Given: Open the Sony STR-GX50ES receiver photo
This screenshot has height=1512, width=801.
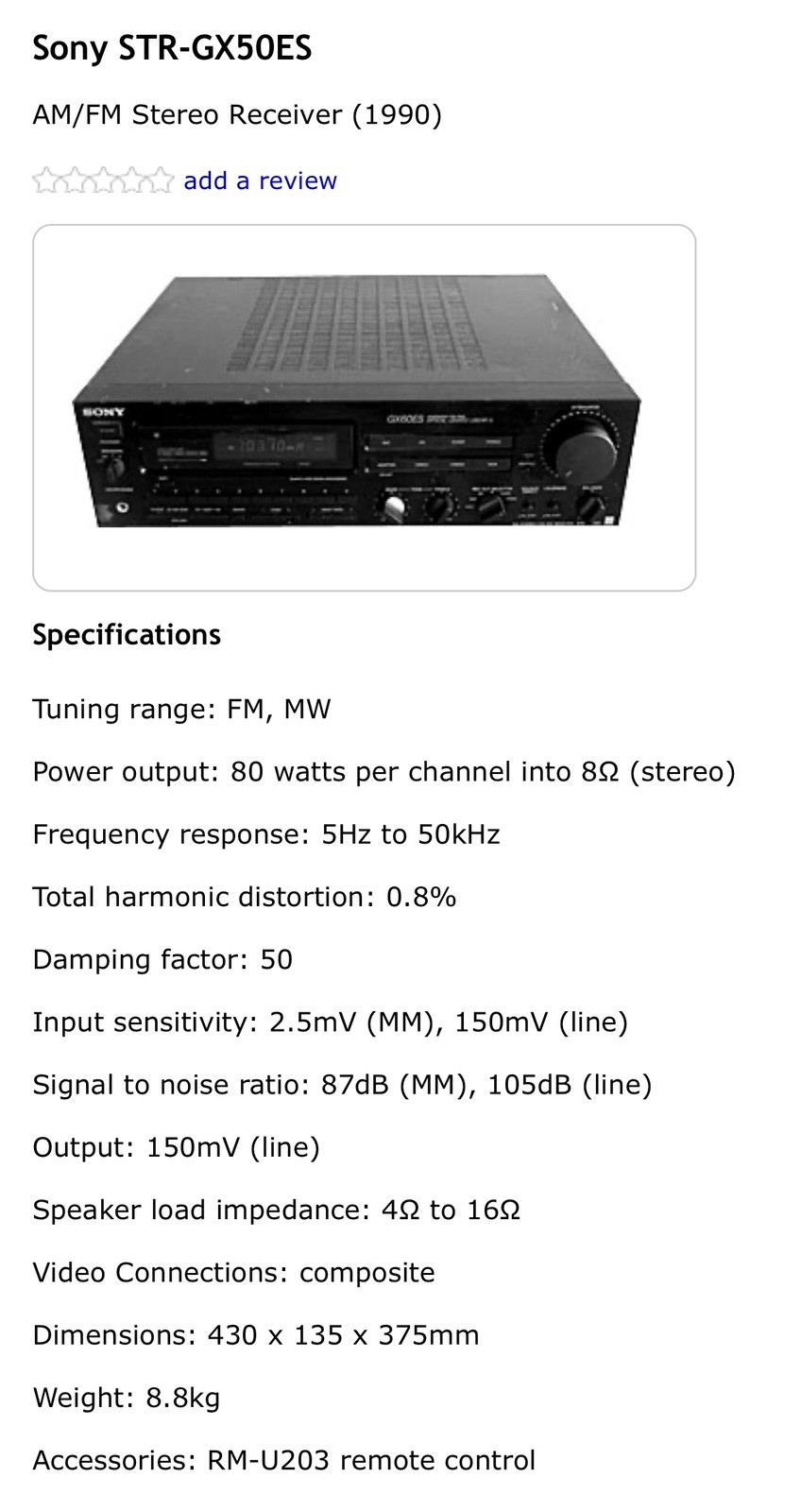Looking at the screenshot, I should [x=364, y=407].
